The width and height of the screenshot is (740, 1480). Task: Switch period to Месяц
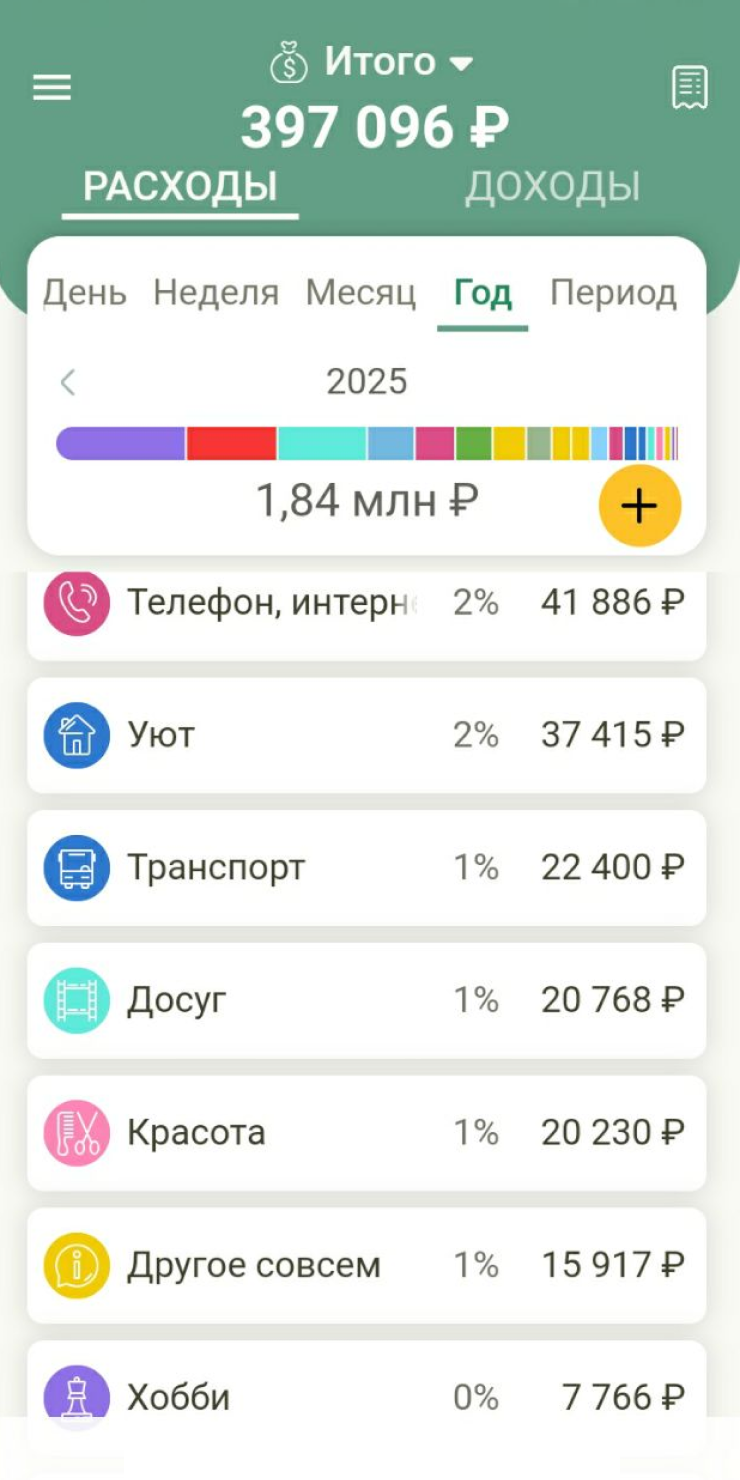[360, 293]
